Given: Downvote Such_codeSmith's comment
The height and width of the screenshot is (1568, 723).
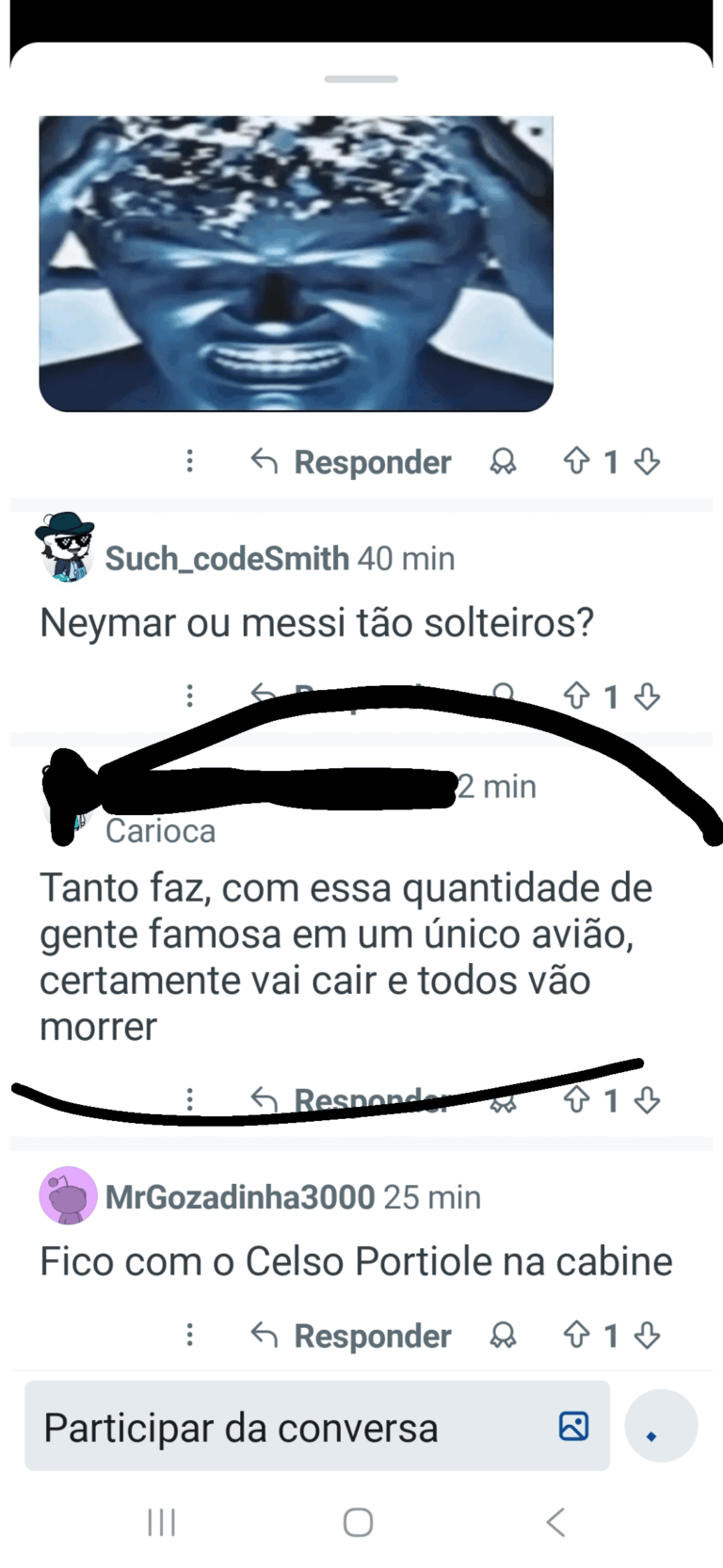Looking at the screenshot, I should [x=647, y=696].
